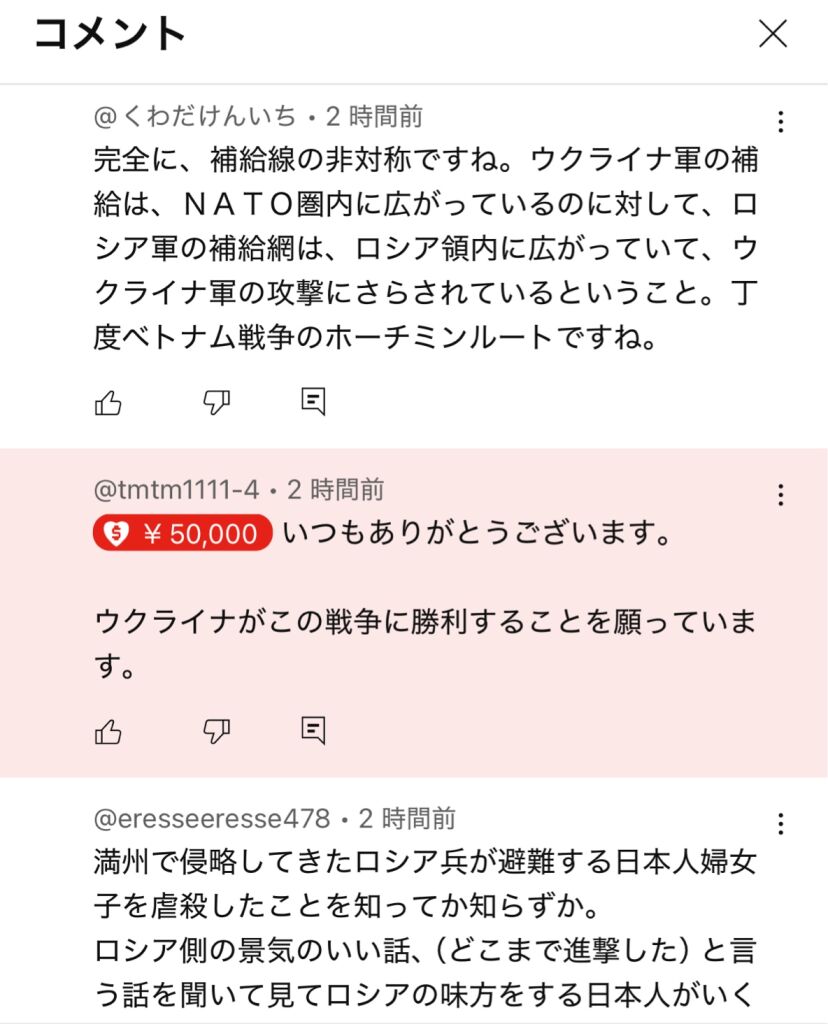828x1024 pixels.
Task: Reply to @くわだけんいち's comment
Action: click(313, 402)
